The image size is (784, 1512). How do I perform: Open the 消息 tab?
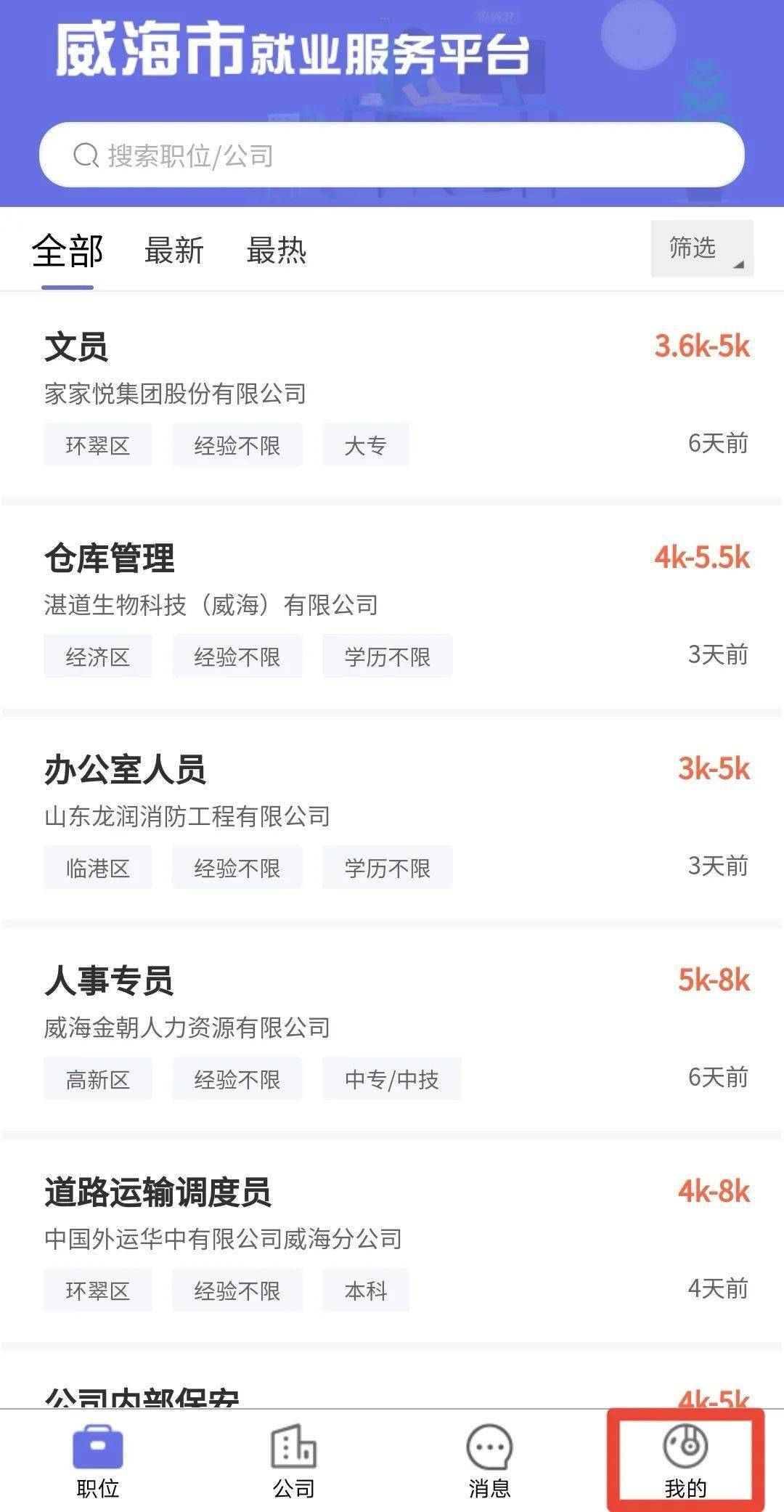[x=490, y=1461]
